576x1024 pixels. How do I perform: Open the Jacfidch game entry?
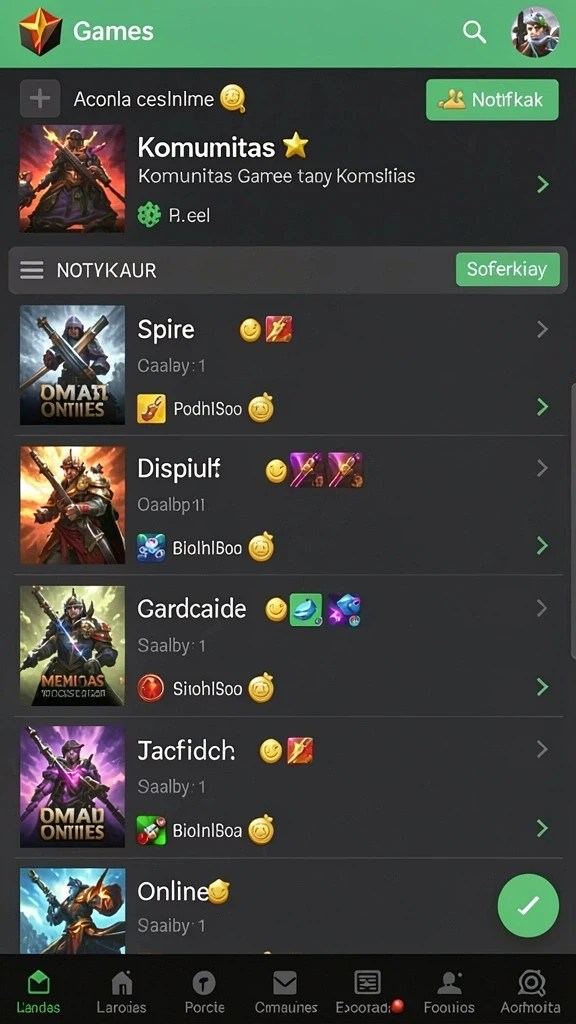288,786
